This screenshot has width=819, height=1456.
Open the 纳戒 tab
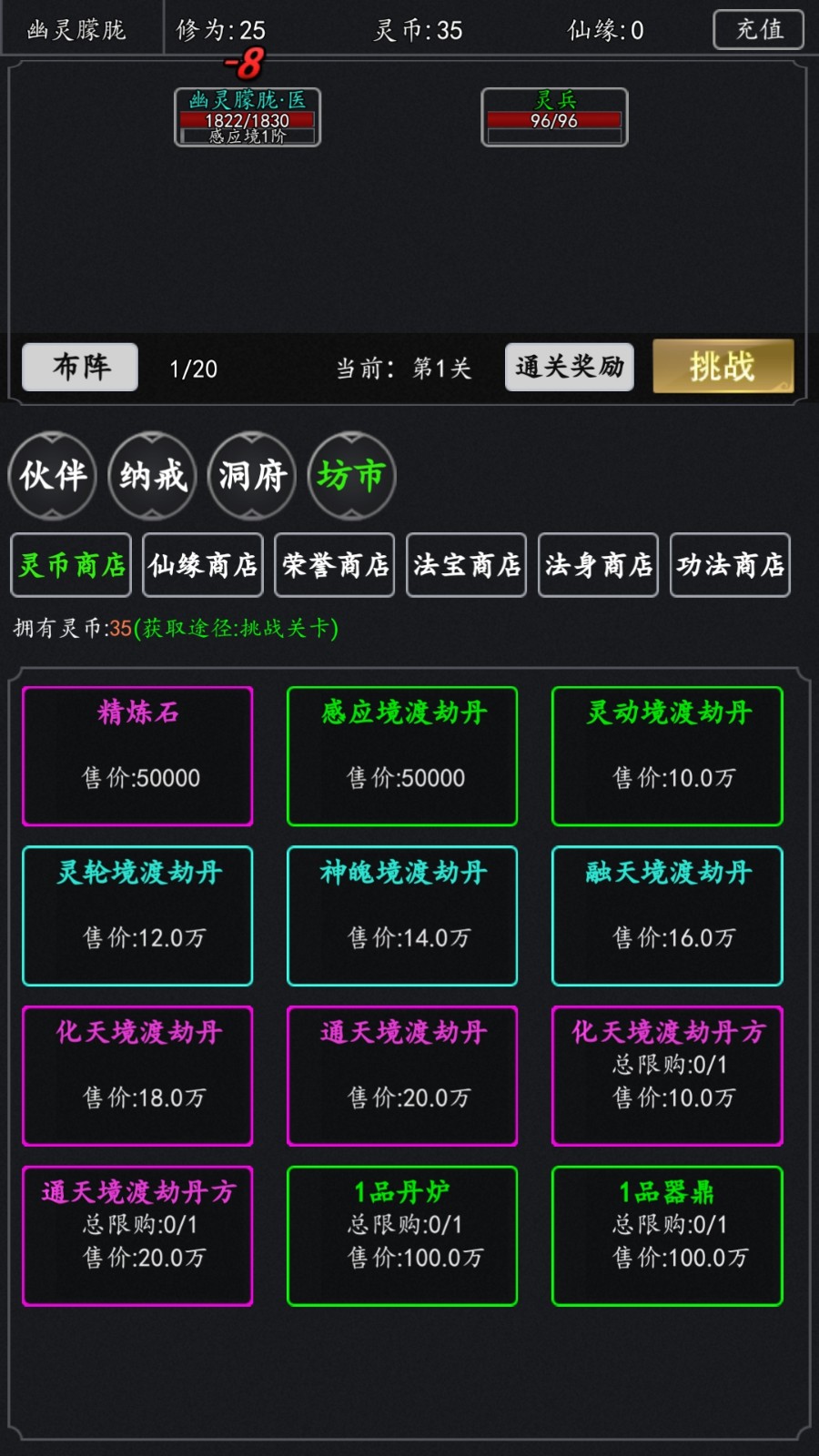click(152, 475)
